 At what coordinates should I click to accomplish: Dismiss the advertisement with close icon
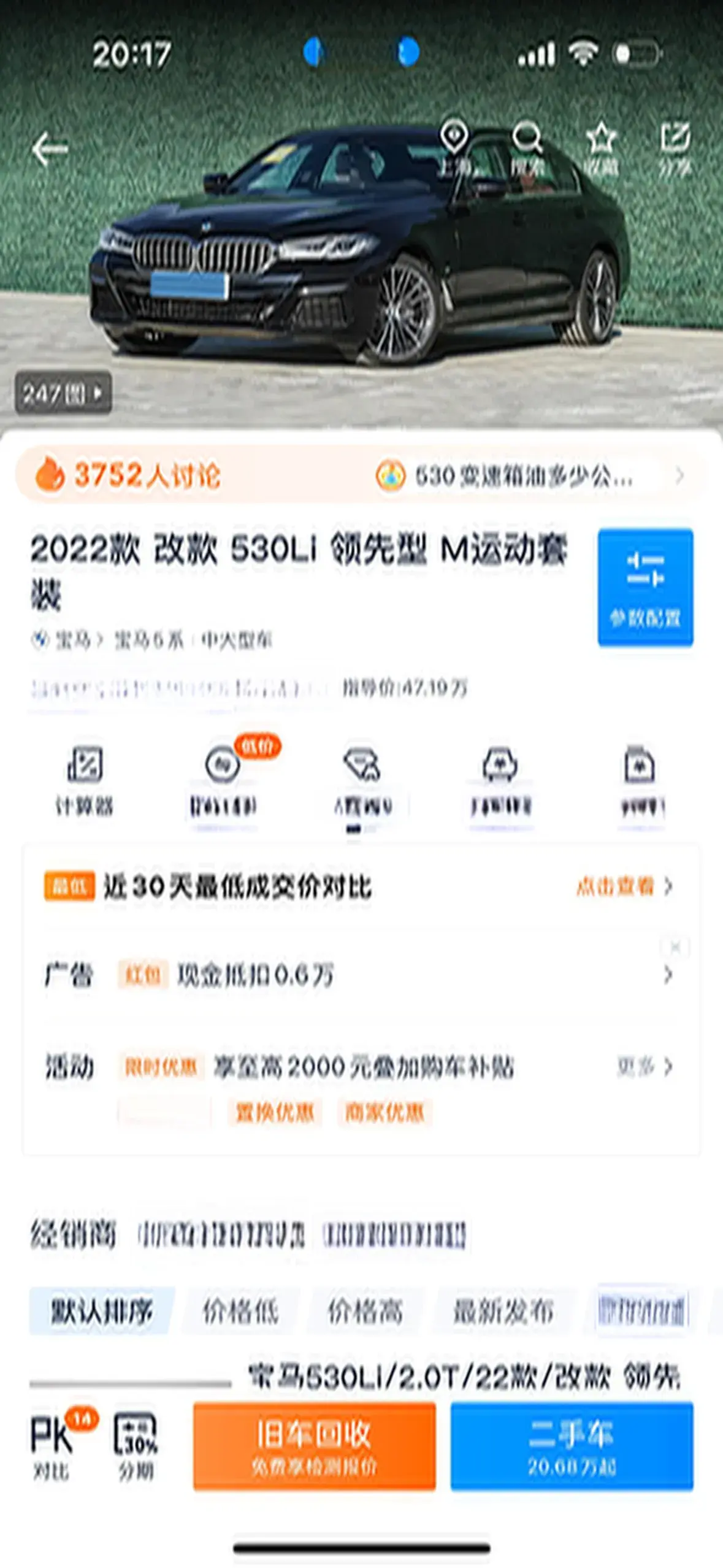[x=675, y=947]
